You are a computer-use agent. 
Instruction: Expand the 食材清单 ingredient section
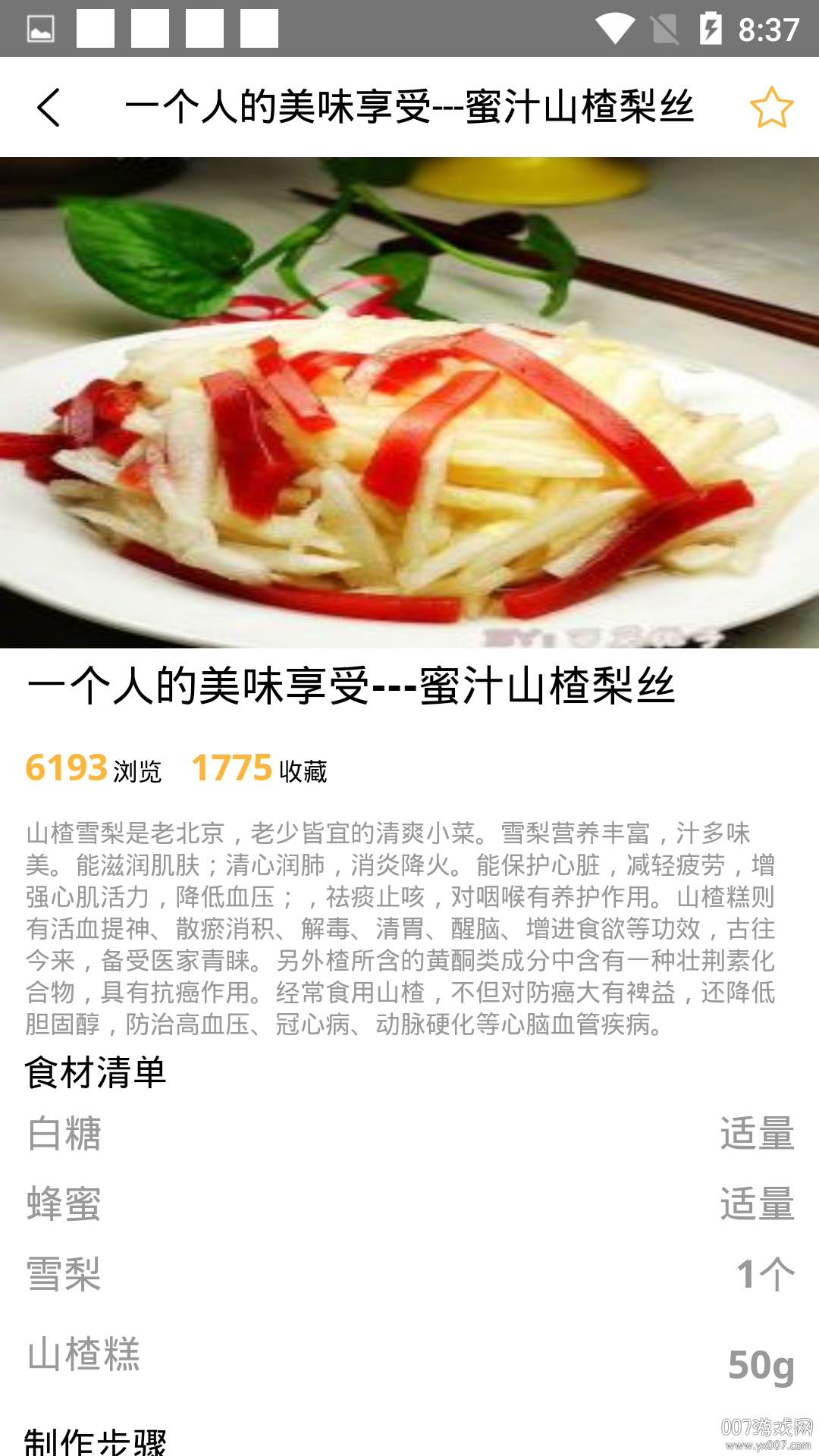96,1072
